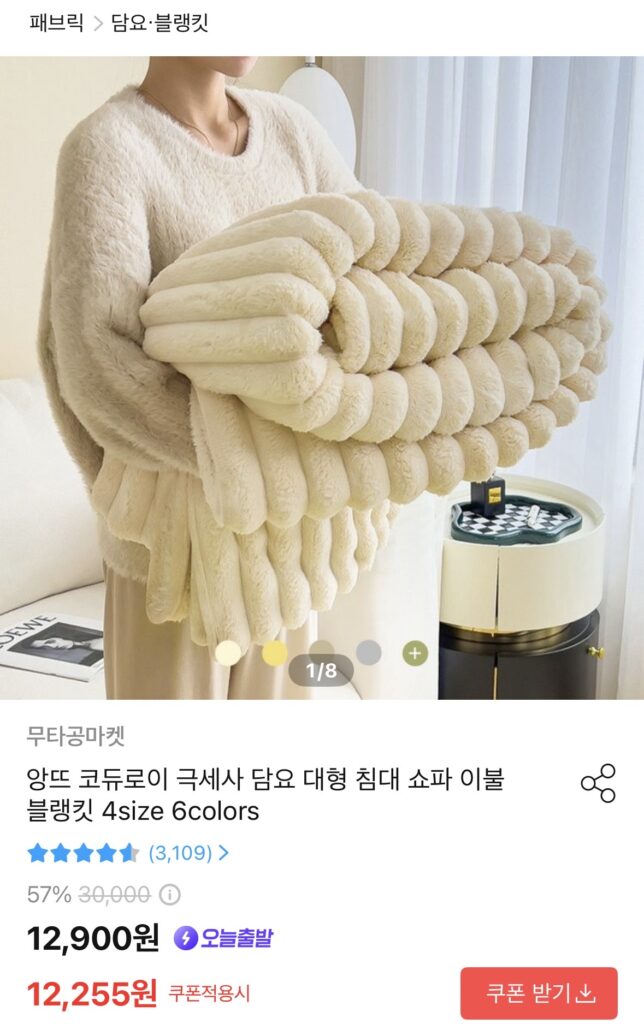This screenshot has height=1024, width=644.
Task: Share this blanket product
Action: (x=598, y=783)
